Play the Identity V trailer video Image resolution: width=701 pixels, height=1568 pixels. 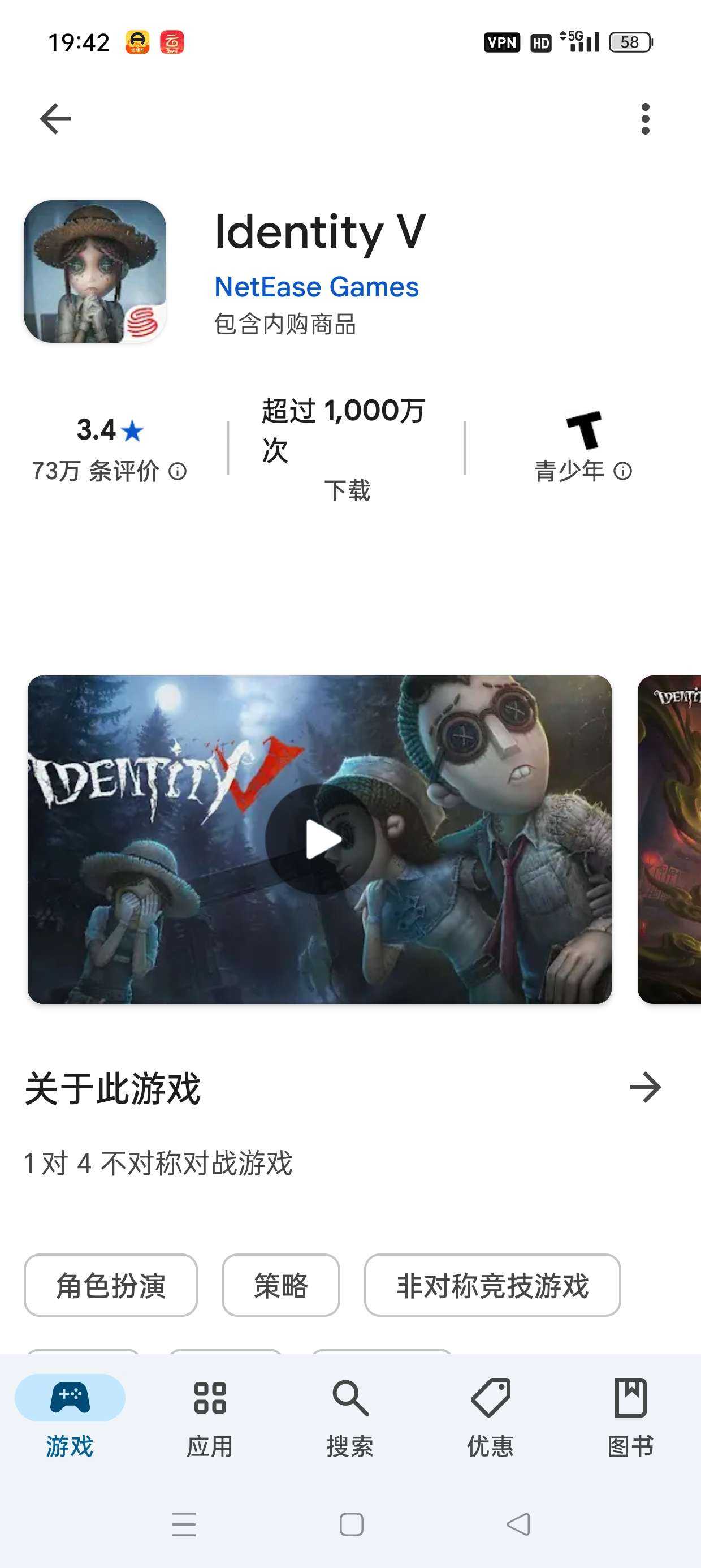(318, 839)
